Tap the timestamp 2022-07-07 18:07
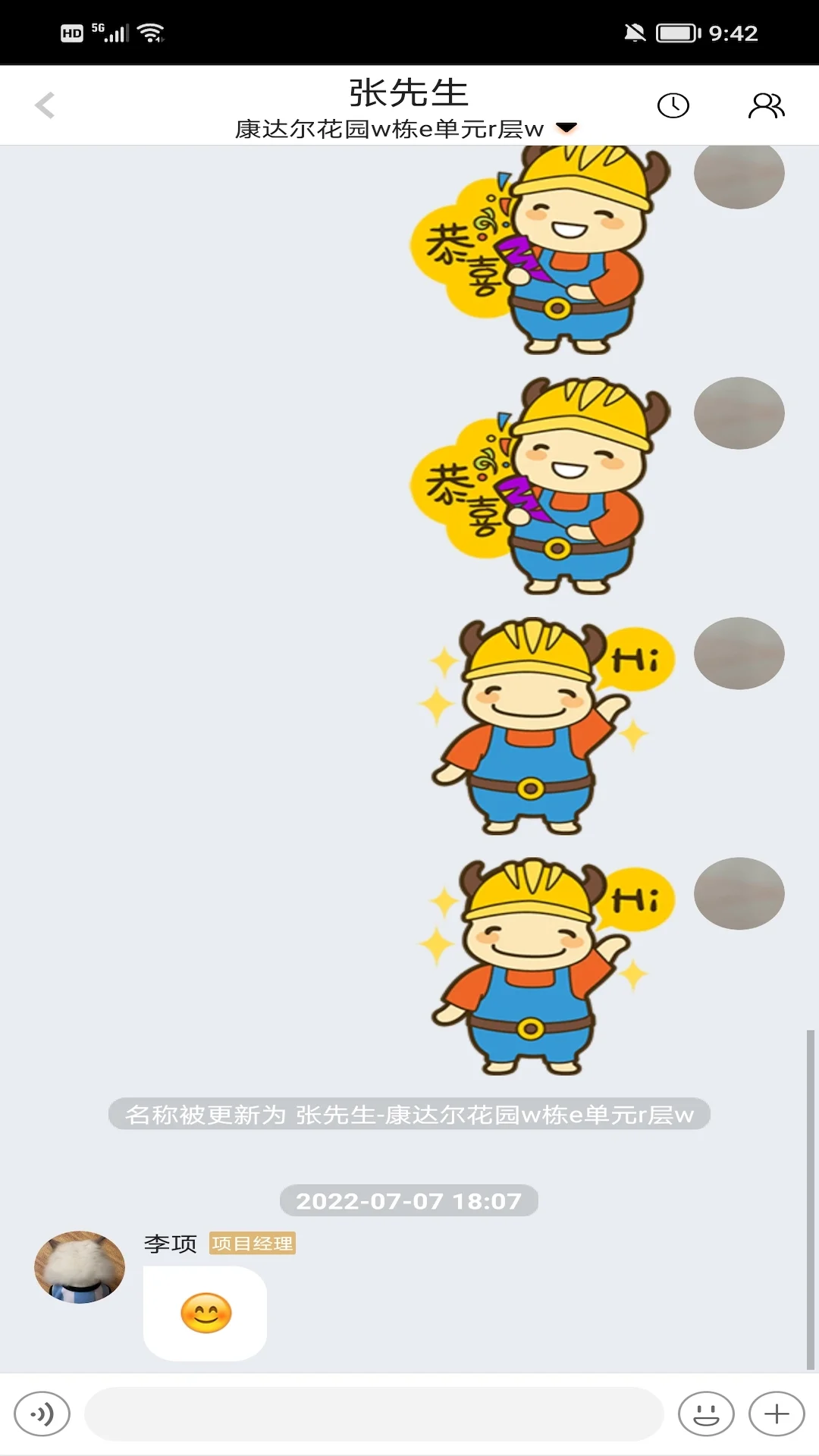This screenshot has width=819, height=1456. [409, 1200]
